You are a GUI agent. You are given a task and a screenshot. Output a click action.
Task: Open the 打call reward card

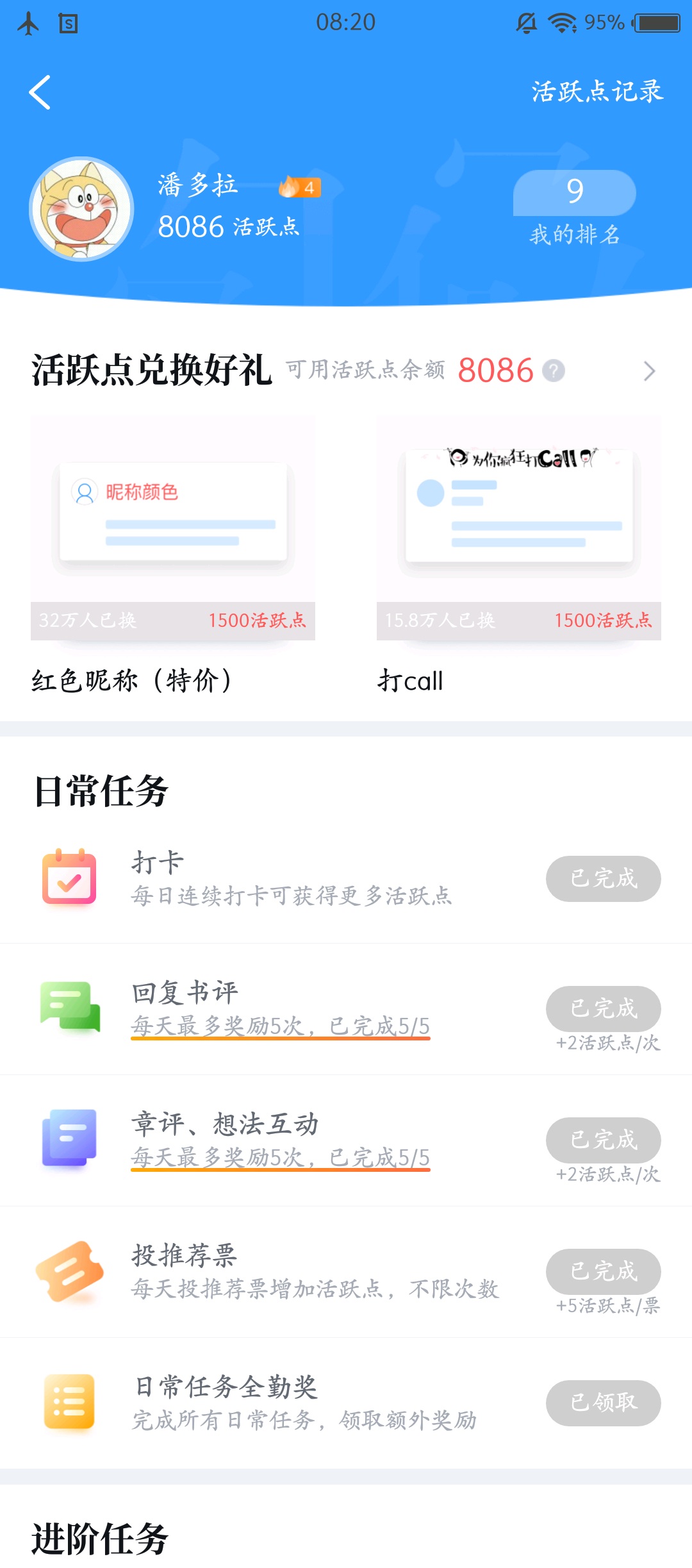click(519, 555)
